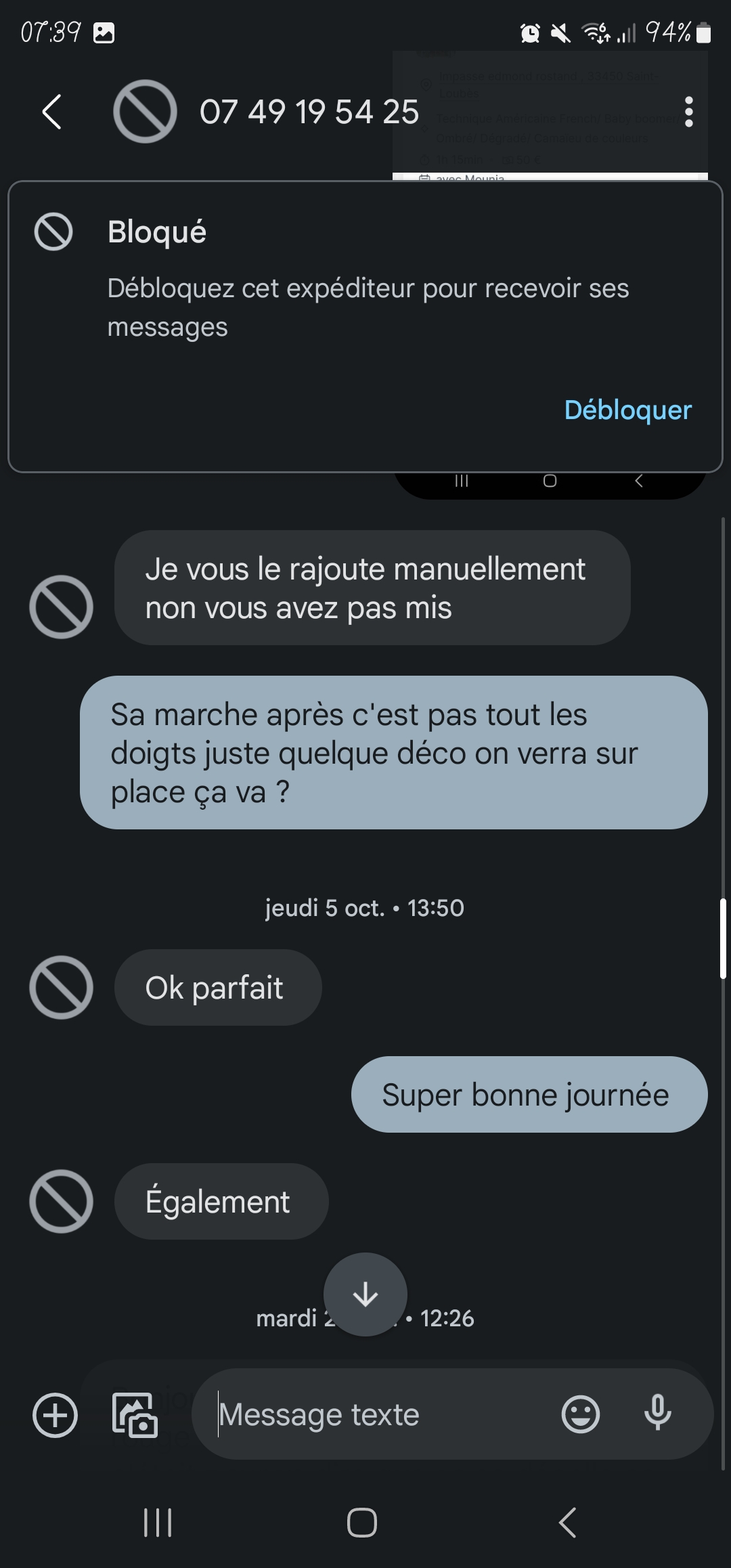Tap Débloquer to unblock this sender

coord(627,410)
